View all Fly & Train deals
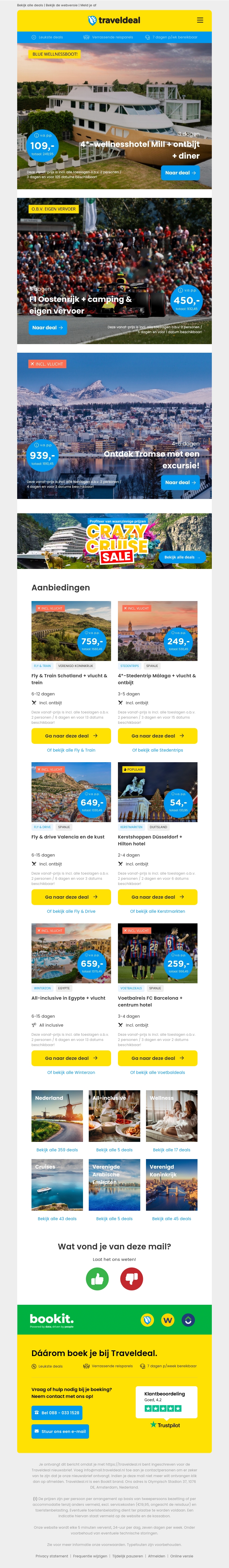The height and width of the screenshot is (1568, 229). (71, 750)
